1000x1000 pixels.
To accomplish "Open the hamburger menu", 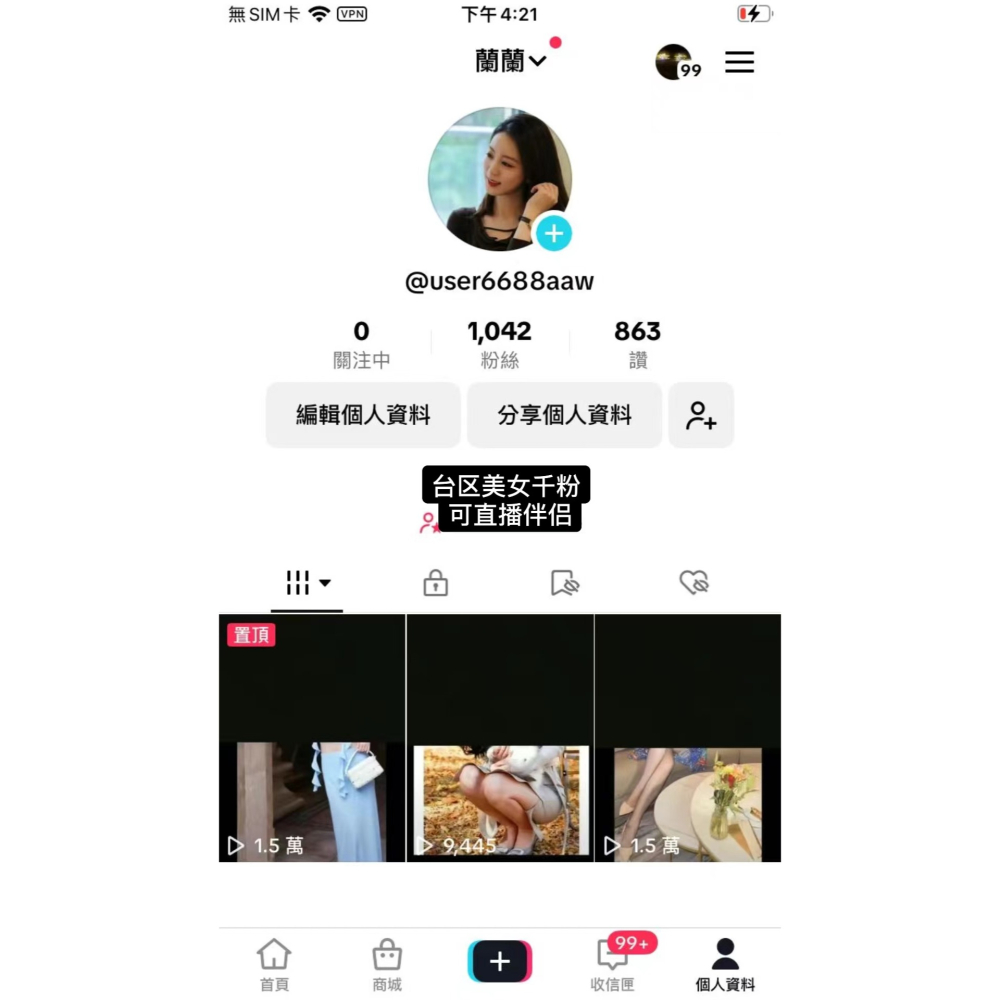I will point(739,62).
